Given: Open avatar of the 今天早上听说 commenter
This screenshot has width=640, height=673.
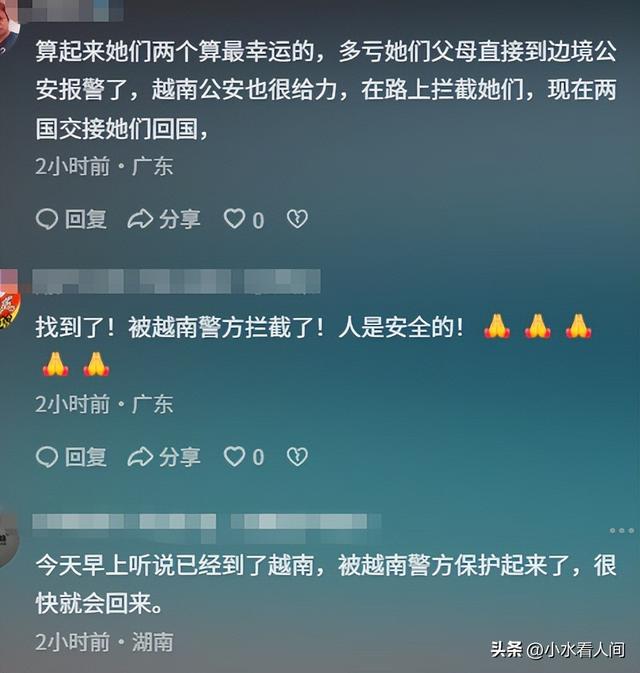Looking at the screenshot, I should [8, 534].
